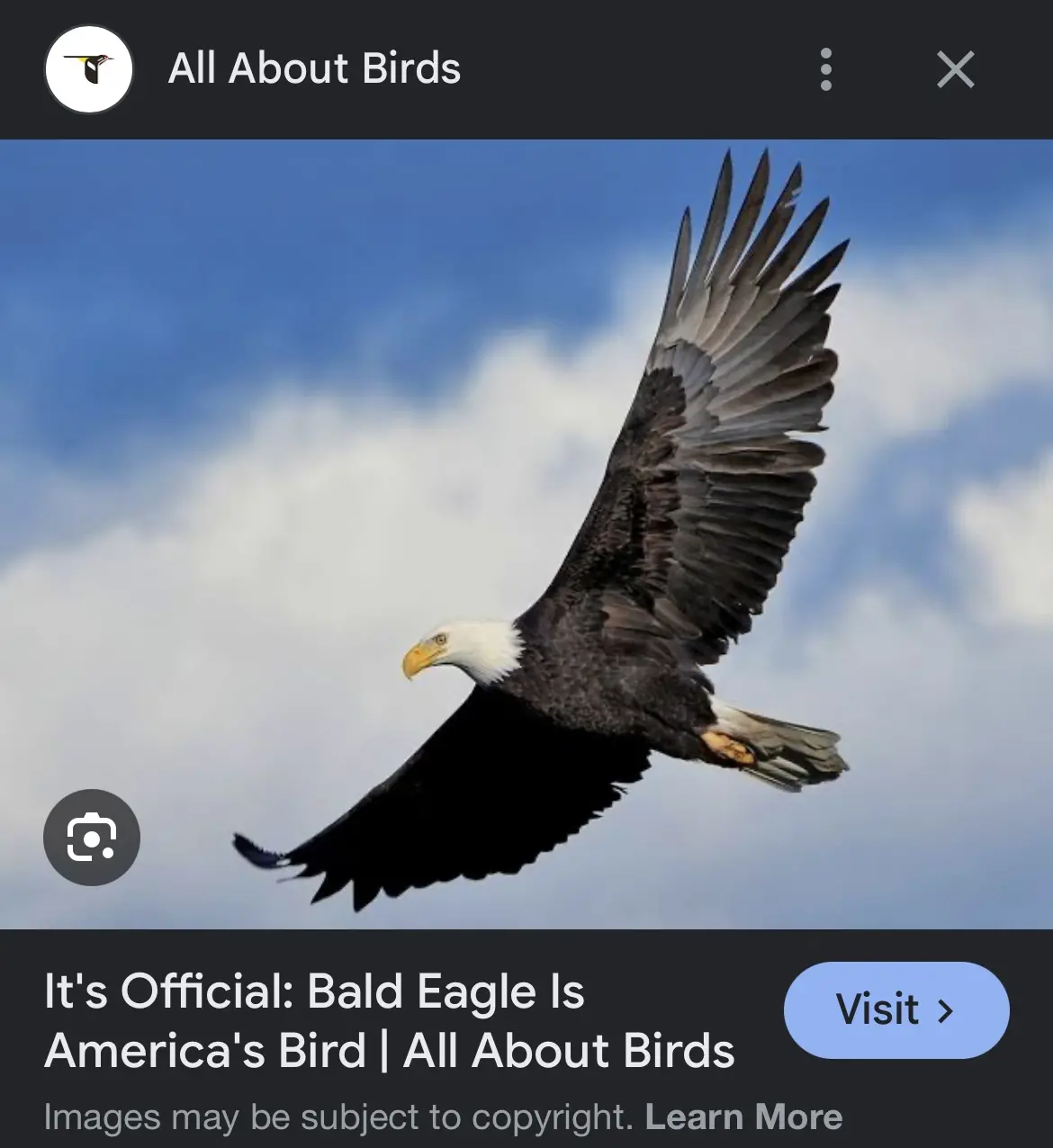Open the three-dot overflow menu
1053x1148 pixels.
pyautogui.click(x=825, y=69)
